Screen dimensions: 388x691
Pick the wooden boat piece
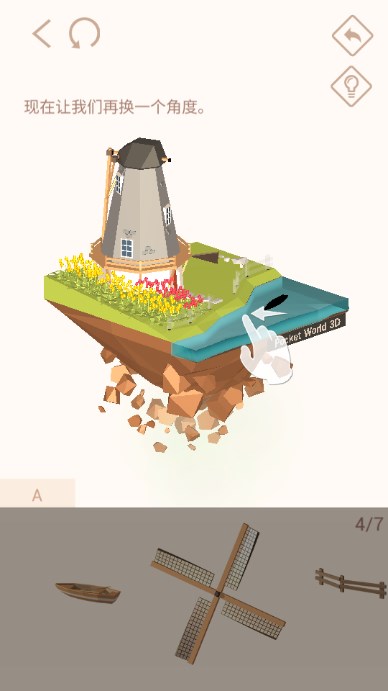(88, 592)
